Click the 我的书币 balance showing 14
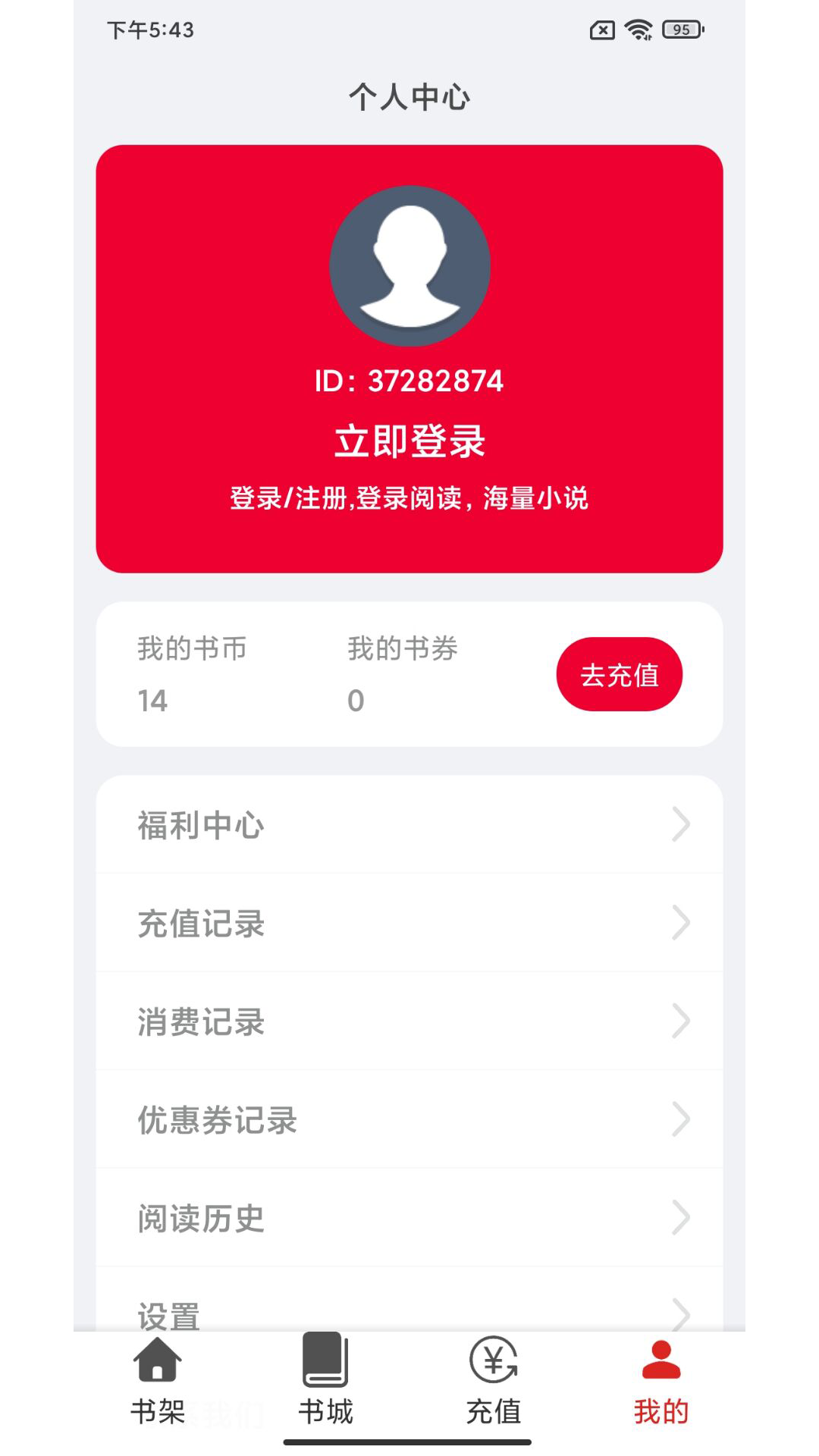Viewport: 819px width, 1456px height. [190, 675]
